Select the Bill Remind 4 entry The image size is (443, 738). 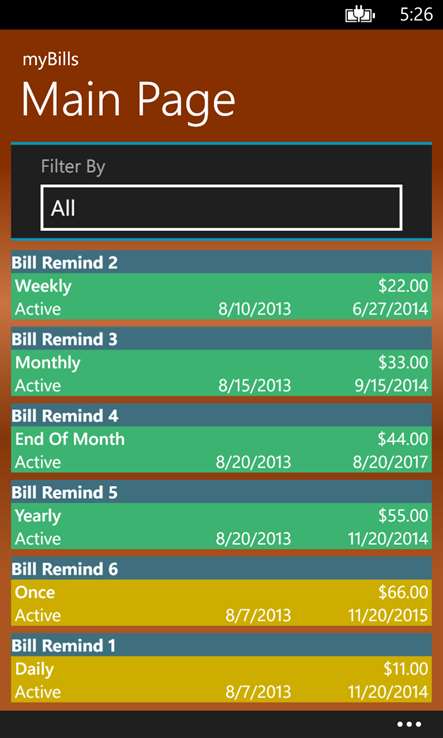(221, 438)
